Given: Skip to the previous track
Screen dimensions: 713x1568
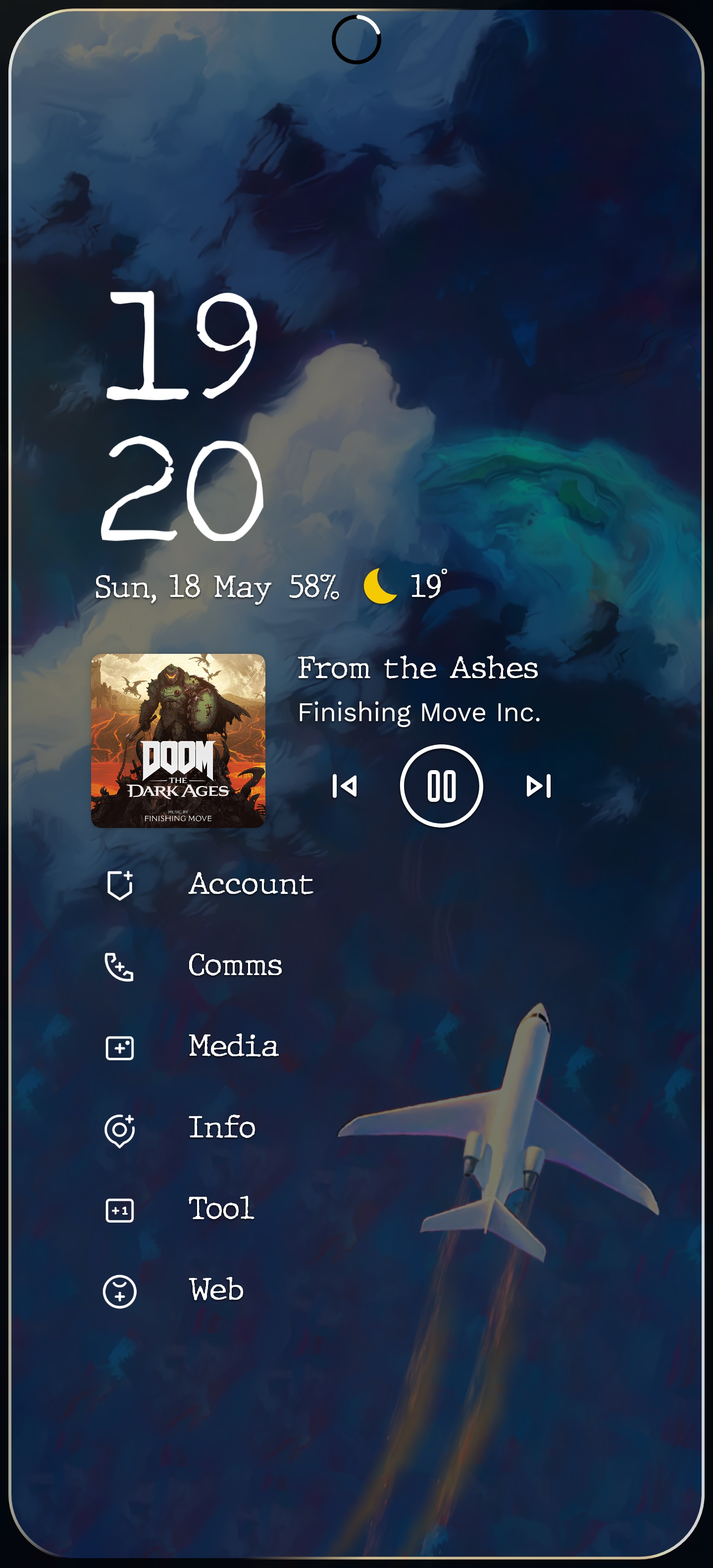Looking at the screenshot, I should point(345,786).
